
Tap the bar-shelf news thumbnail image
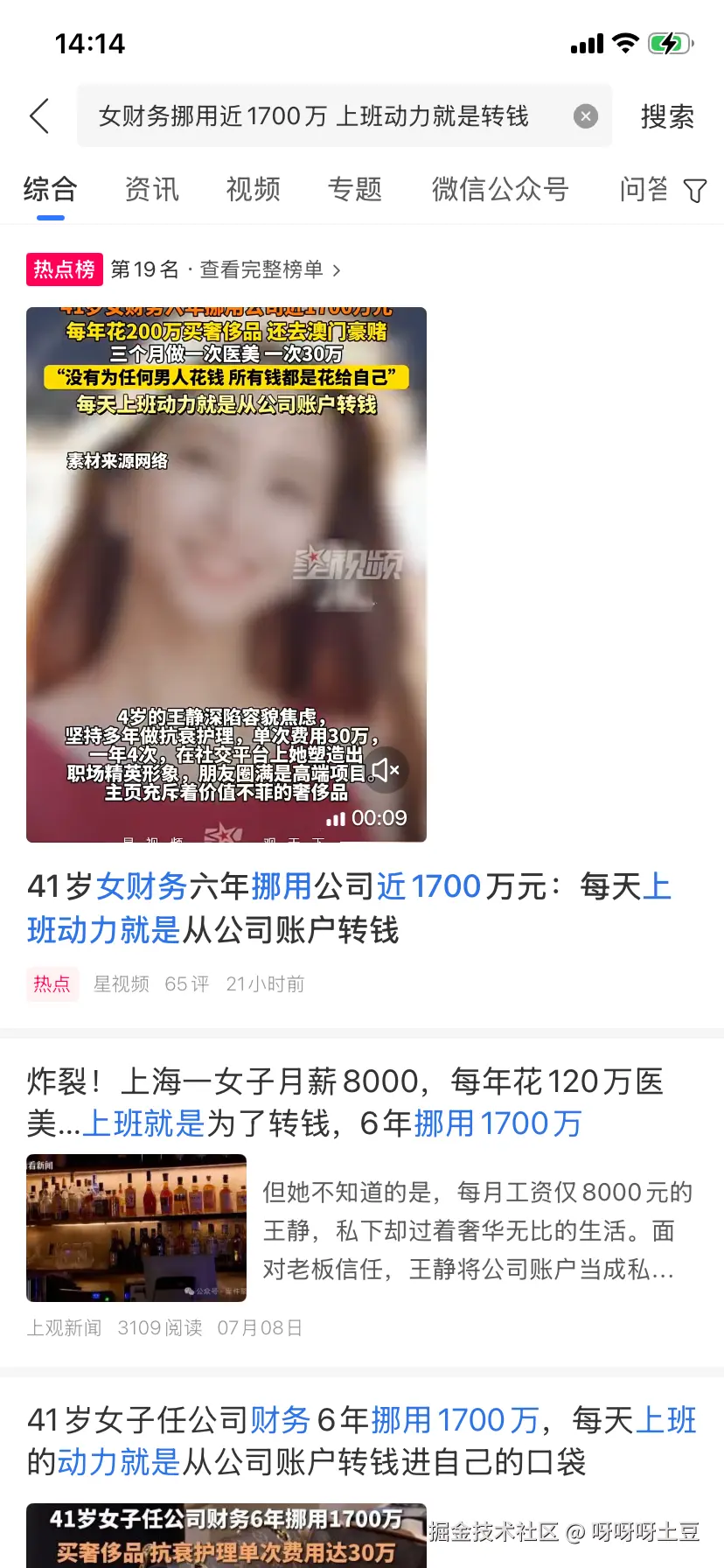point(136,1228)
